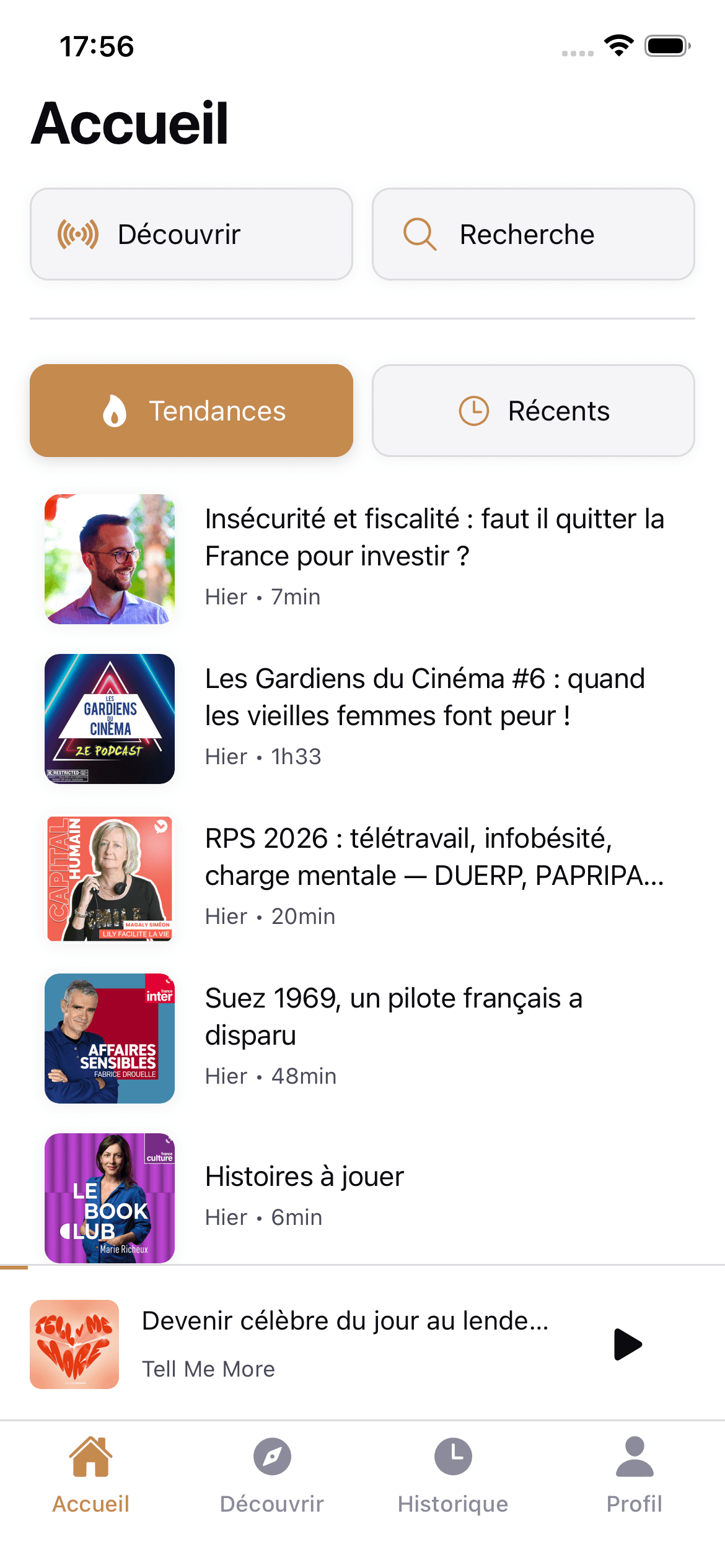Enable the Tendances filter

(191, 411)
